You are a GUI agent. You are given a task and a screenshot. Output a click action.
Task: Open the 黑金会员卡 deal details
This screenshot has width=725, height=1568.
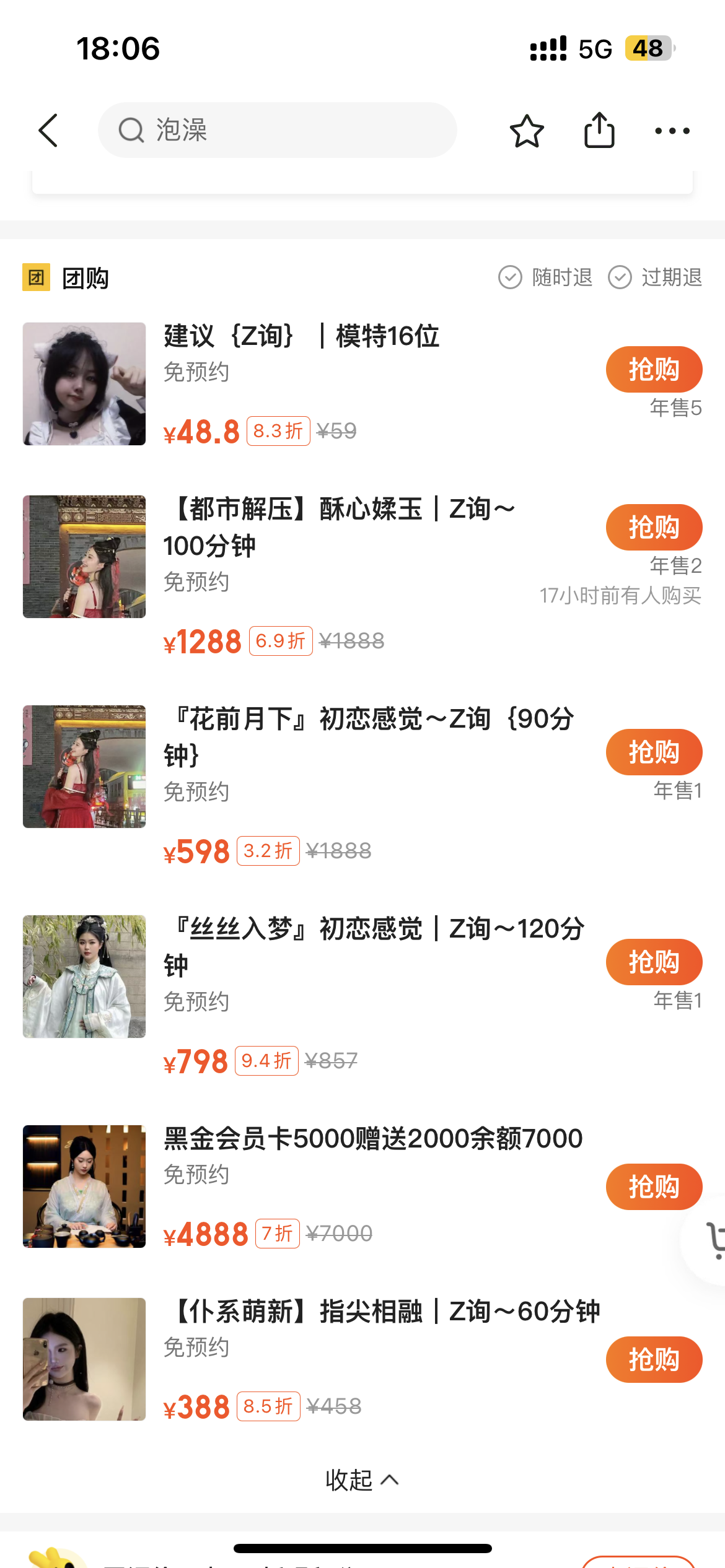[373, 1139]
